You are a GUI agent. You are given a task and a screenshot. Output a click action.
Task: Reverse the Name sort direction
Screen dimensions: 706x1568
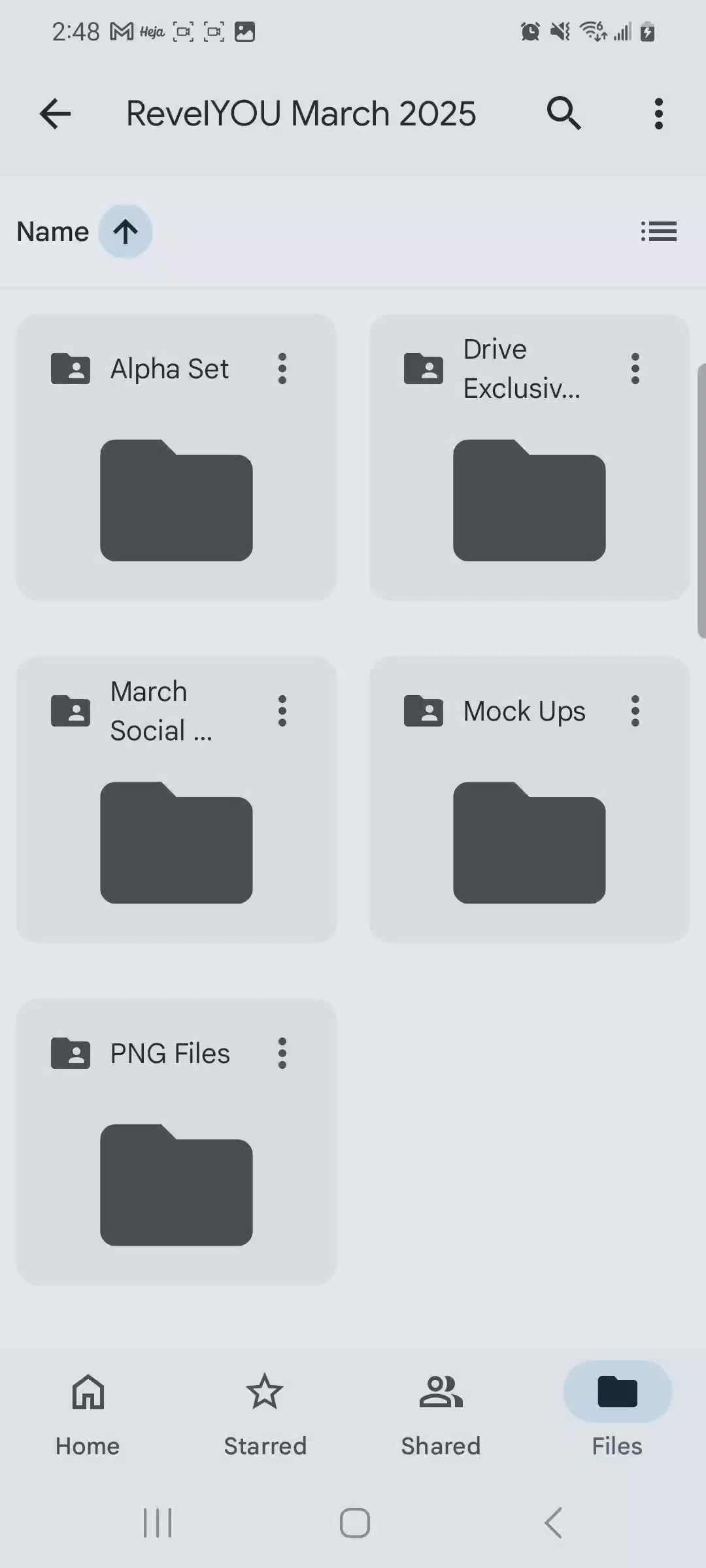[x=126, y=231]
